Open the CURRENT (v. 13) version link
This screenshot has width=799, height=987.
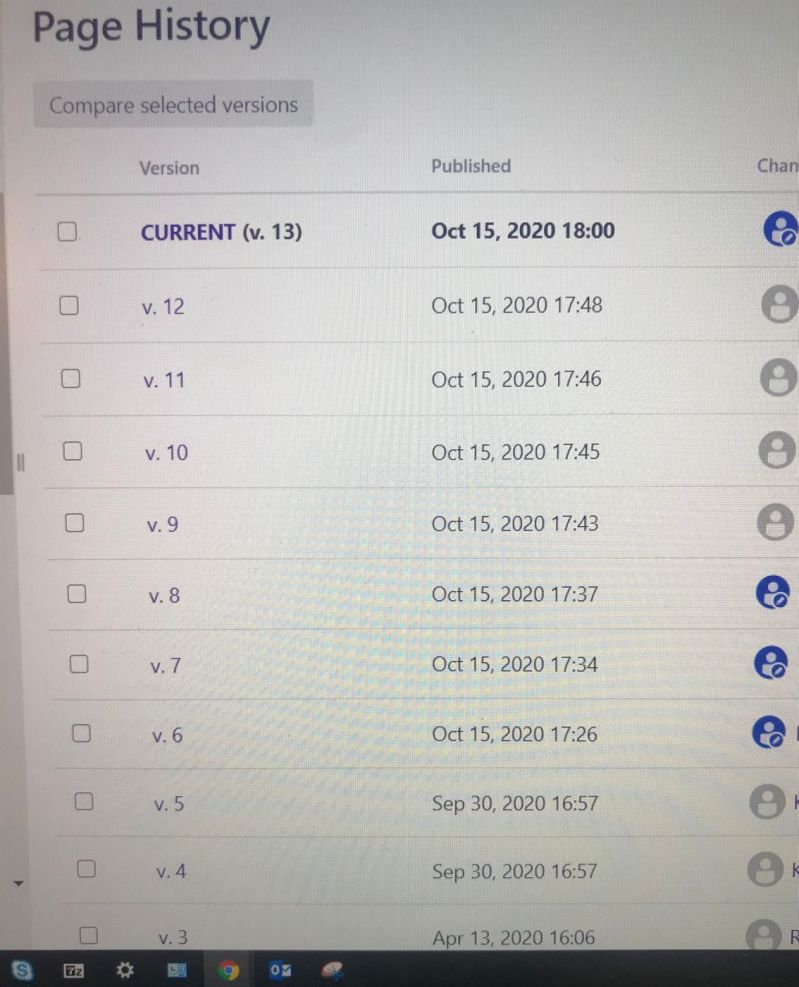(x=221, y=232)
